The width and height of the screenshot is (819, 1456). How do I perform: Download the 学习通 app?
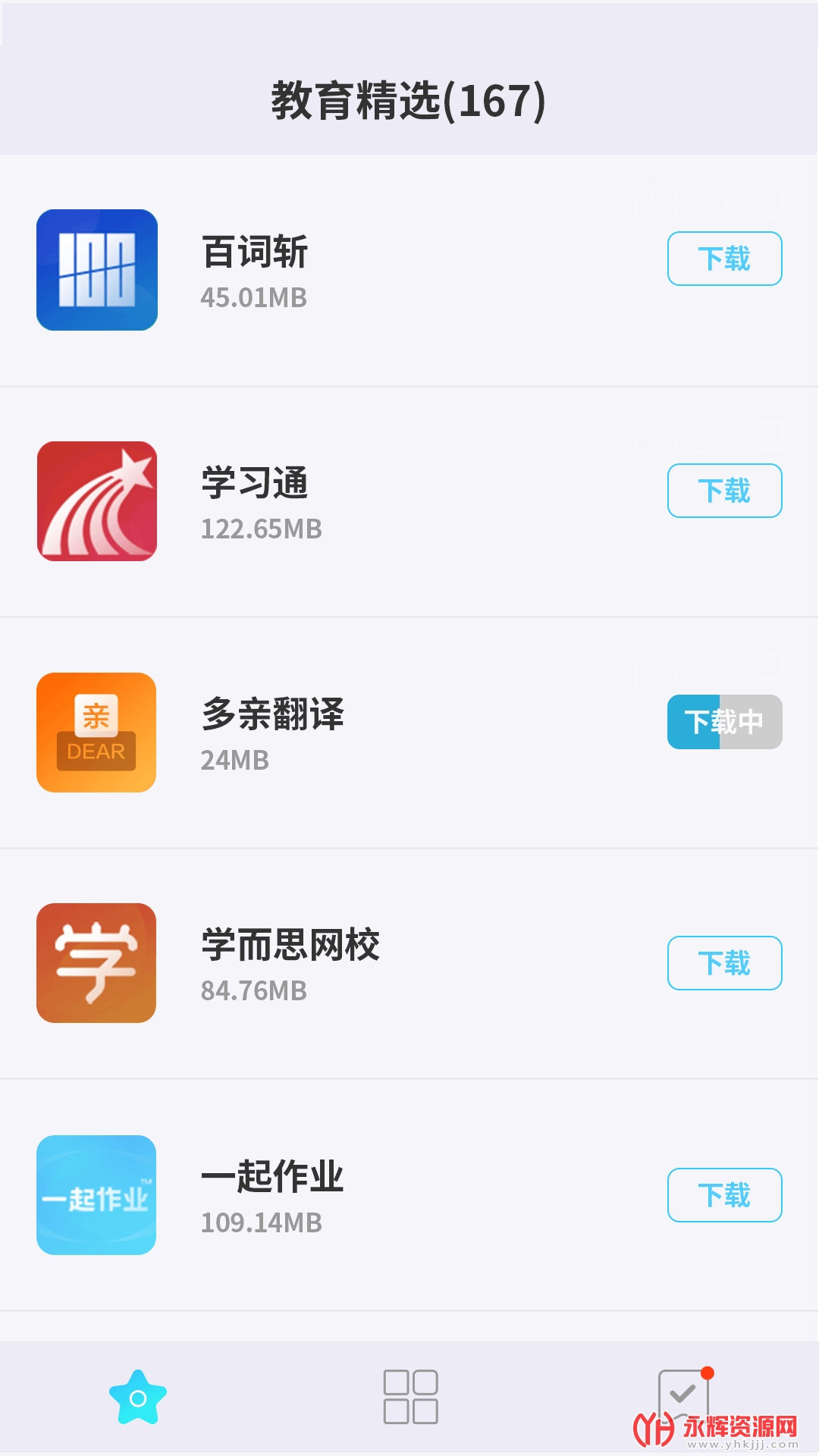click(x=724, y=491)
